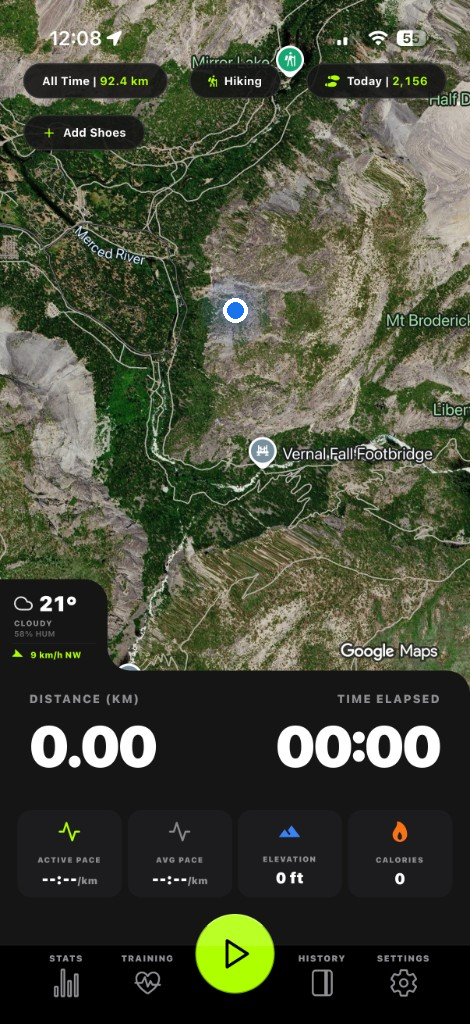This screenshot has width=470, height=1024.
Task: Tap the Add Shoes button
Action: point(84,133)
